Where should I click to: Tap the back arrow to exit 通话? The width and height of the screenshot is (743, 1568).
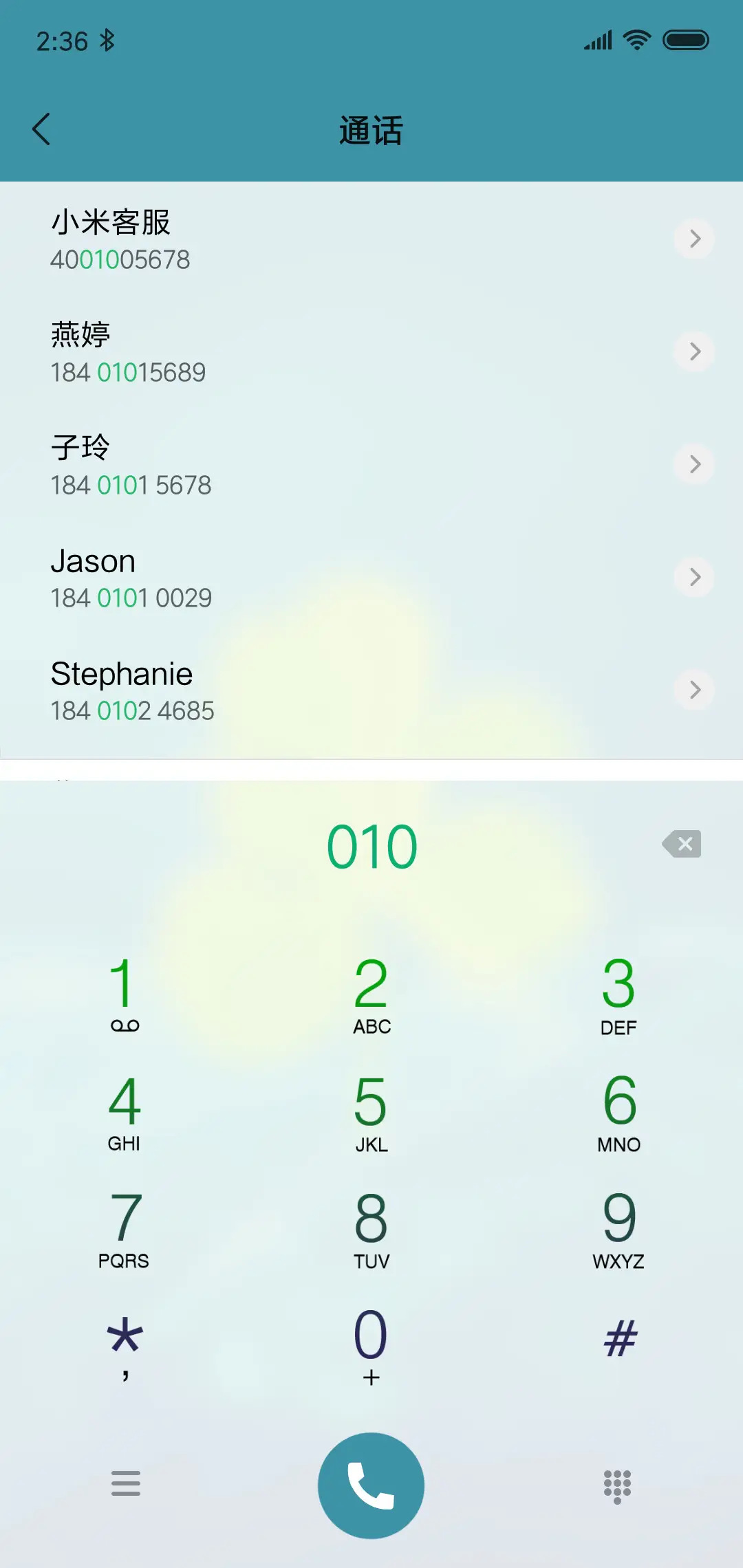coord(42,128)
